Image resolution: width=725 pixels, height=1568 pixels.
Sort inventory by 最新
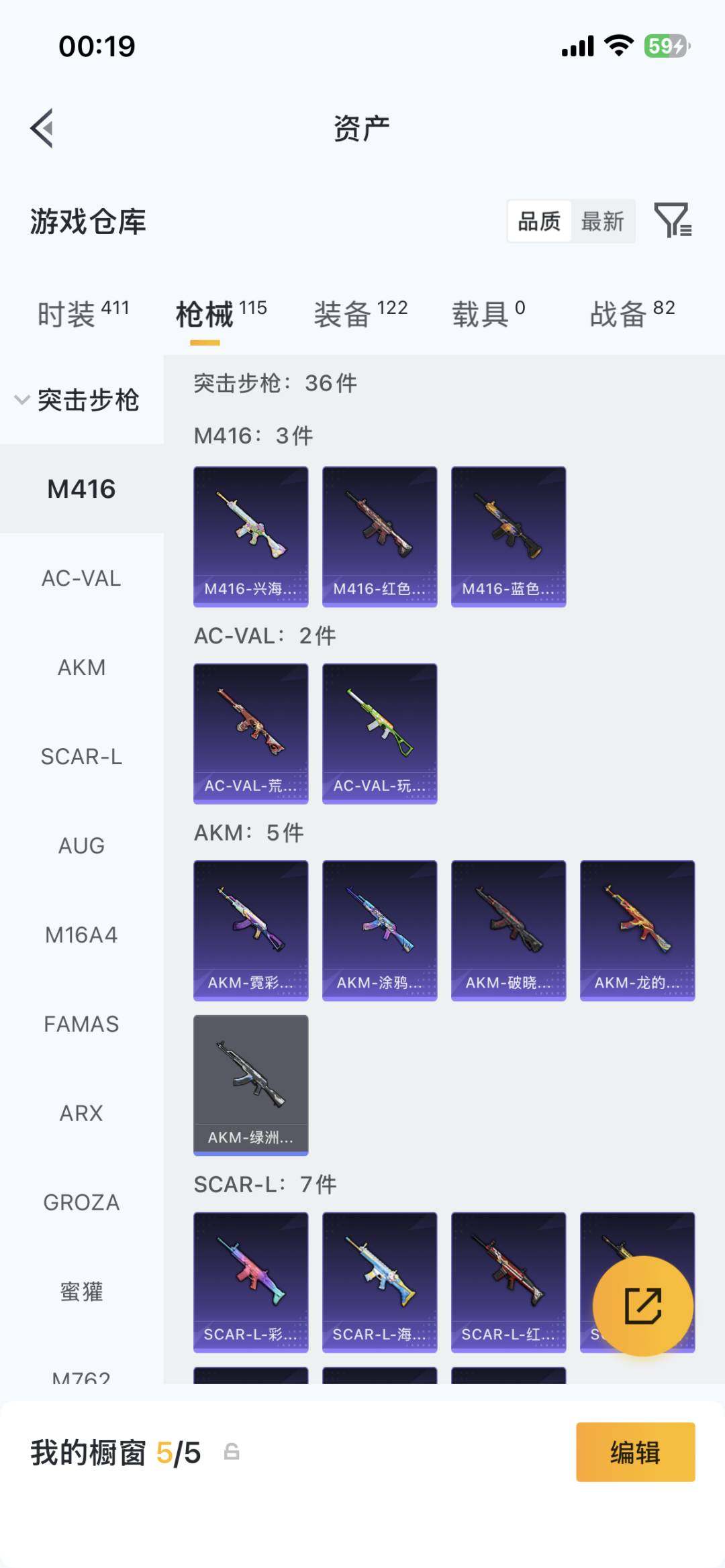tap(602, 221)
